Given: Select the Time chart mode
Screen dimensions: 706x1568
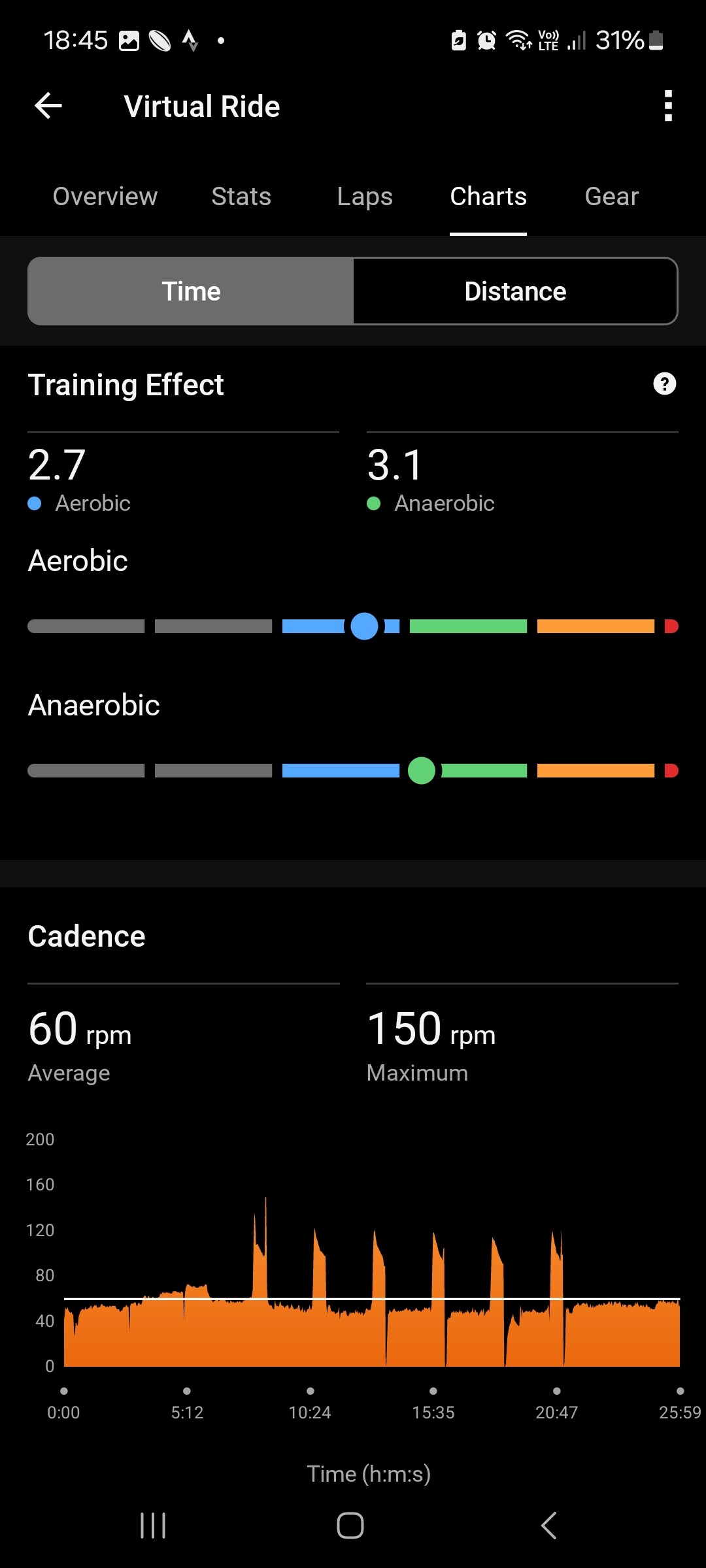Looking at the screenshot, I should click(x=191, y=291).
